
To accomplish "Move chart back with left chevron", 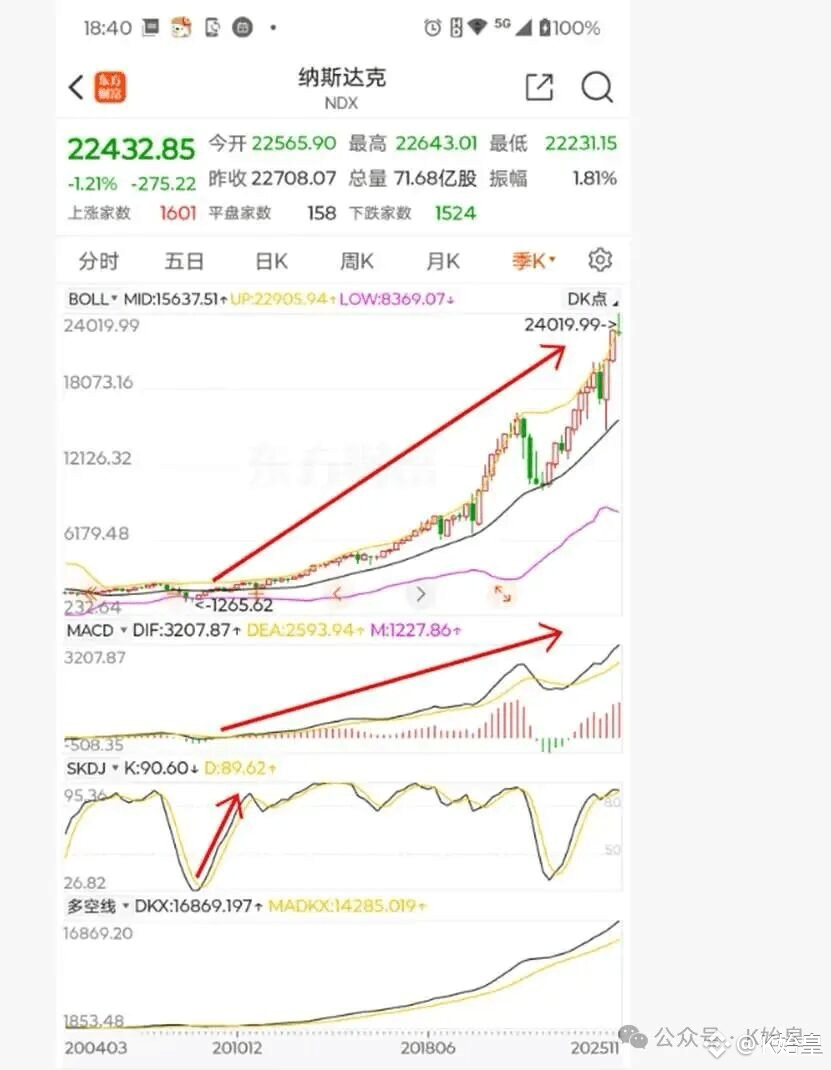I will (337, 594).
